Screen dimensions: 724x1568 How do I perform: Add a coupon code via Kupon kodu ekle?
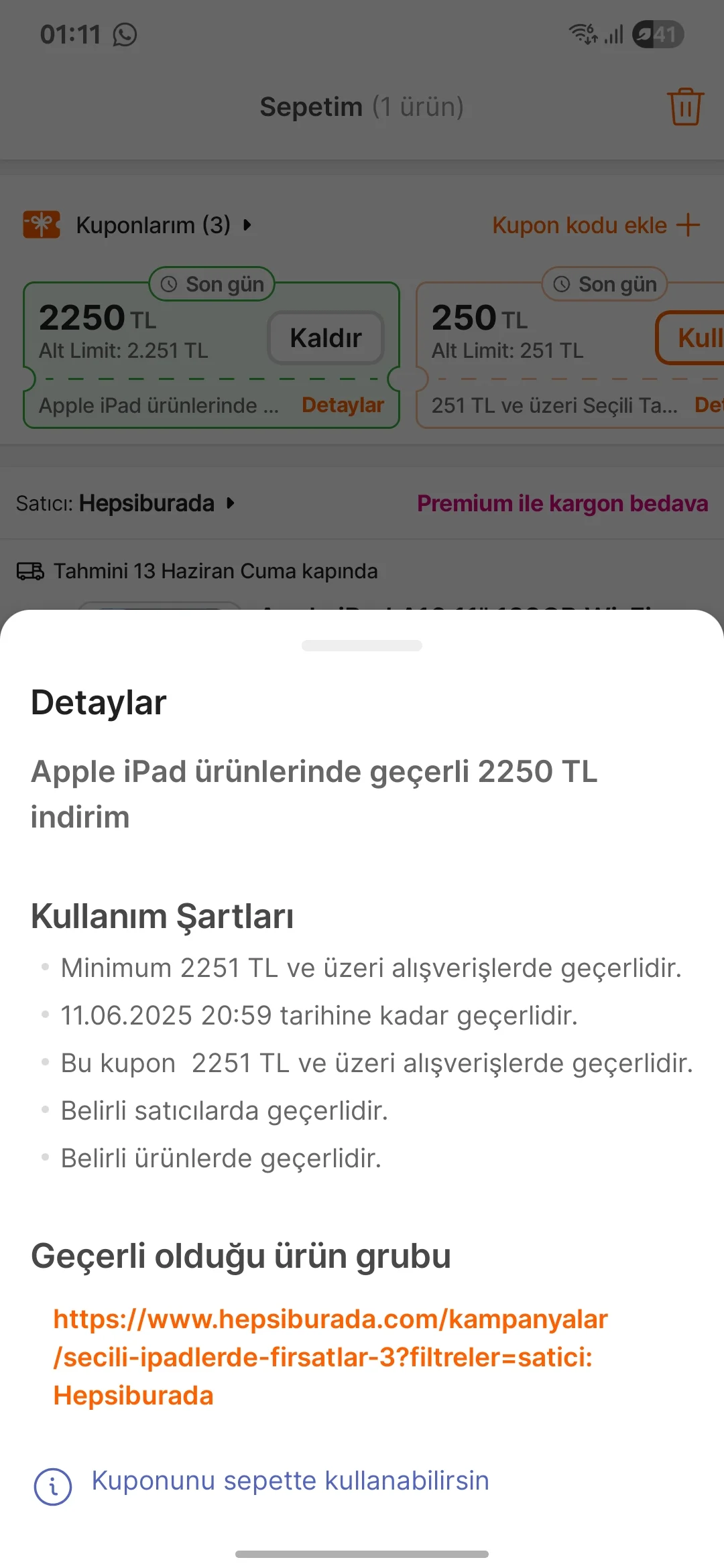point(595,225)
